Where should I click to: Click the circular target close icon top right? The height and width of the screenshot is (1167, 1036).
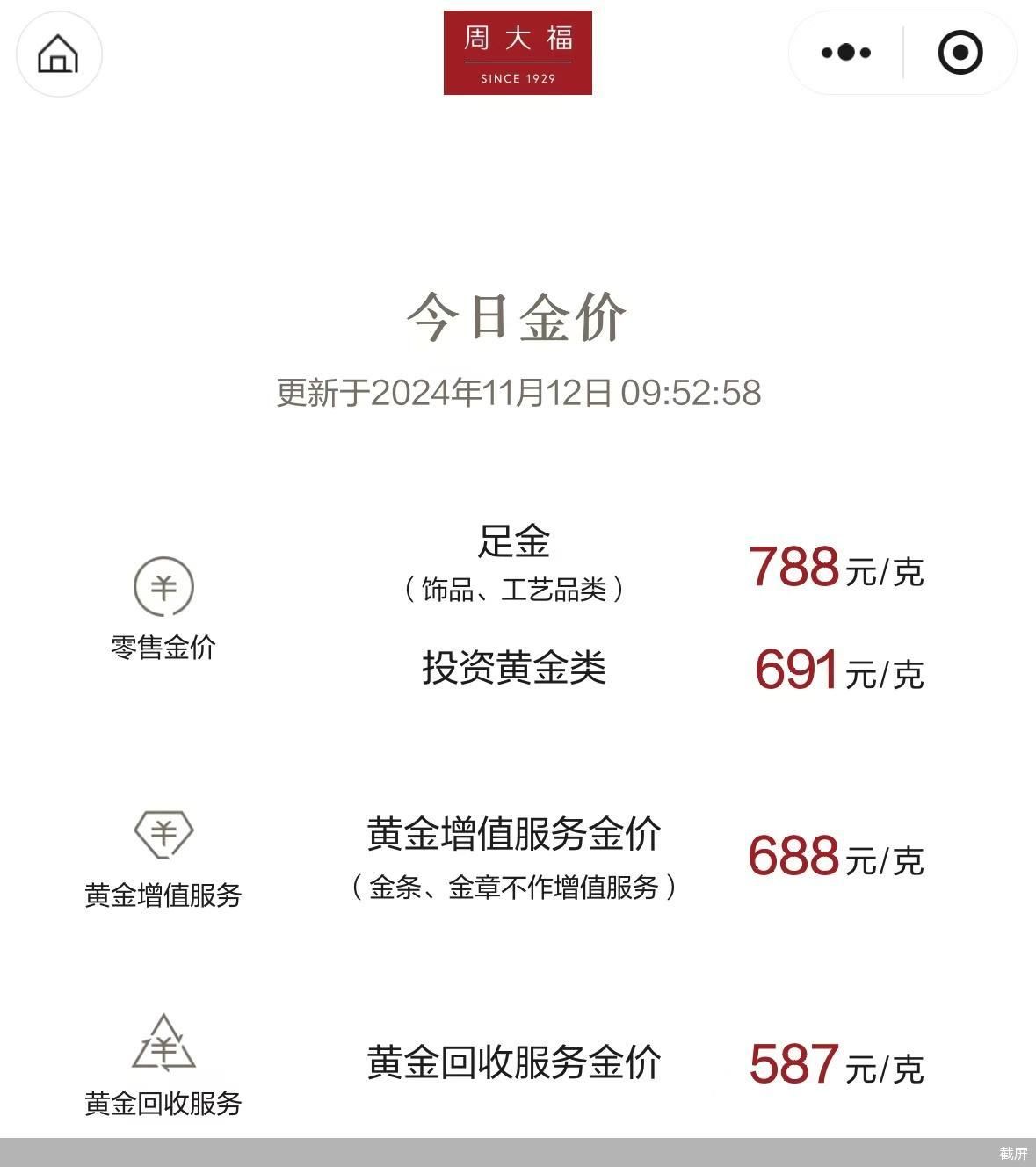pyautogui.click(x=960, y=53)
